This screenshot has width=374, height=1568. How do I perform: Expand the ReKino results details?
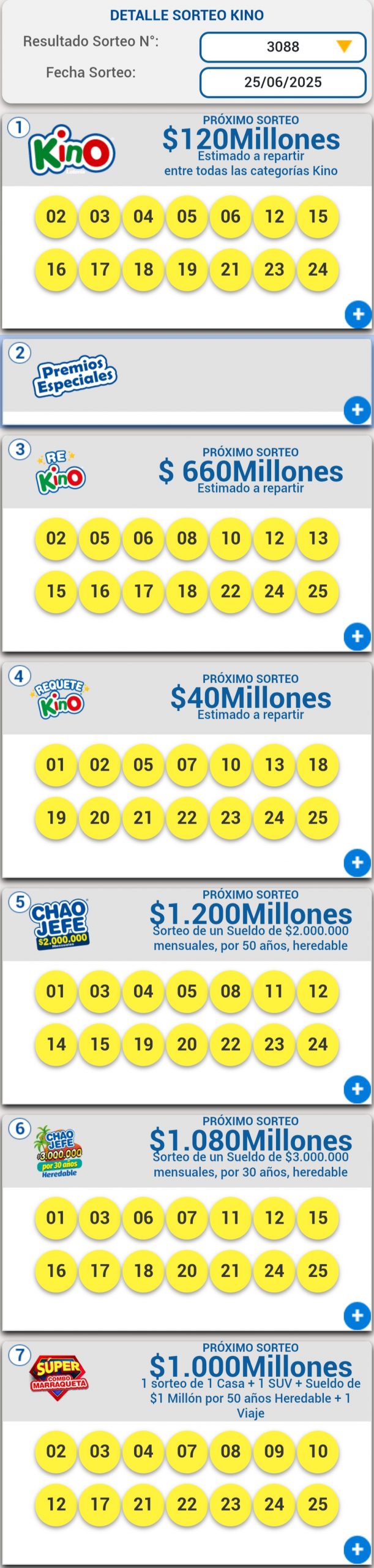tap(358, 636)
